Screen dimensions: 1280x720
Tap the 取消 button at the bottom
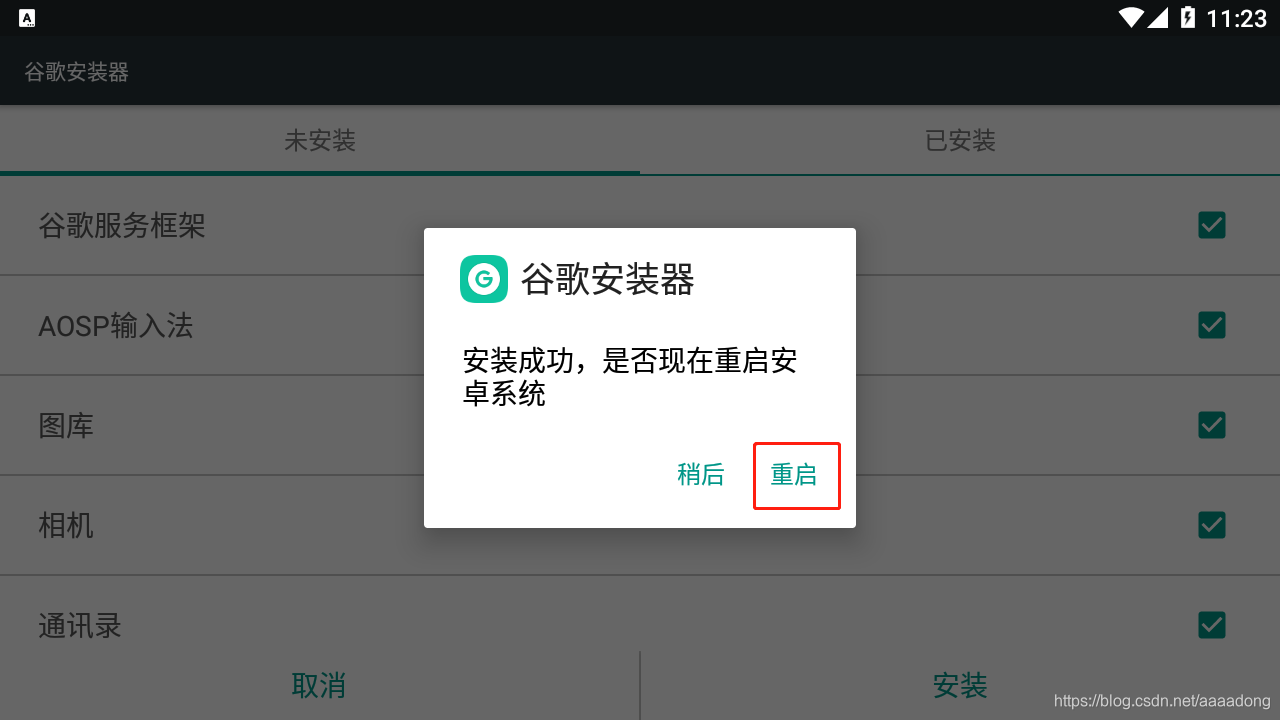(x=319, y=686)
